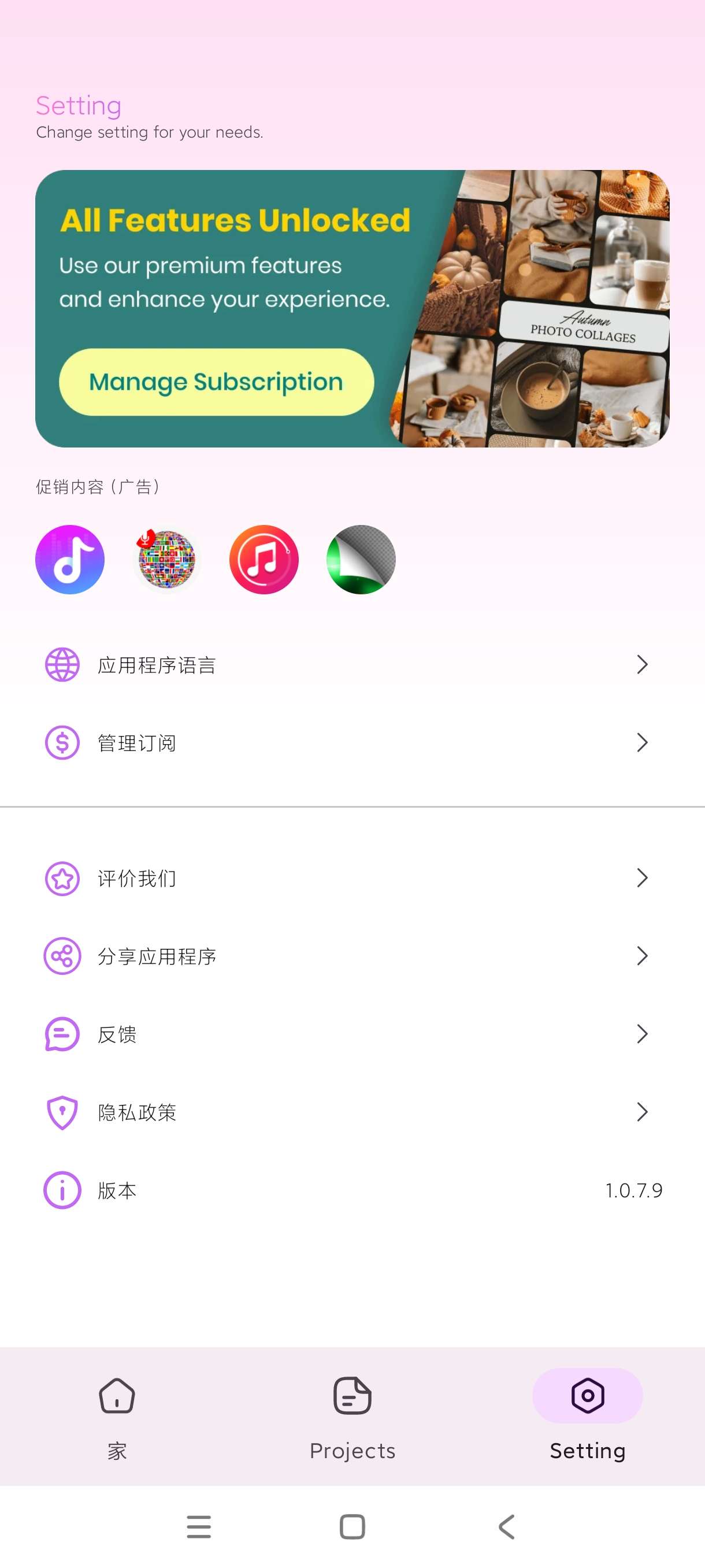Tap the Manage Subscription button
The image size is (705, 1568).
click(x=216, y=382)
